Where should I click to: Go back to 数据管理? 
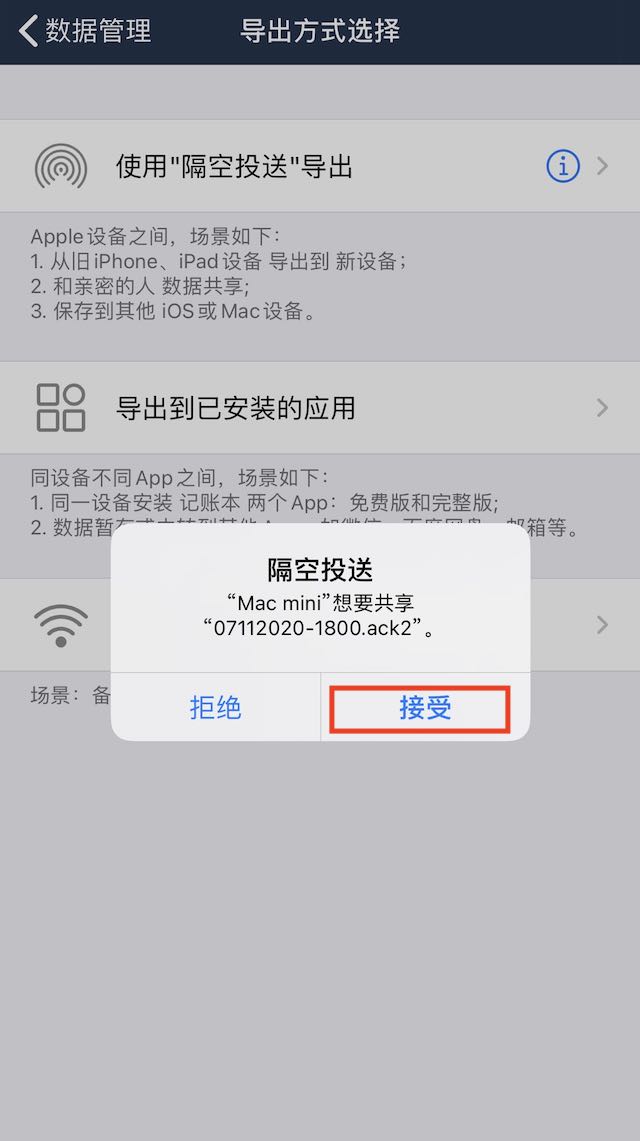86,31
